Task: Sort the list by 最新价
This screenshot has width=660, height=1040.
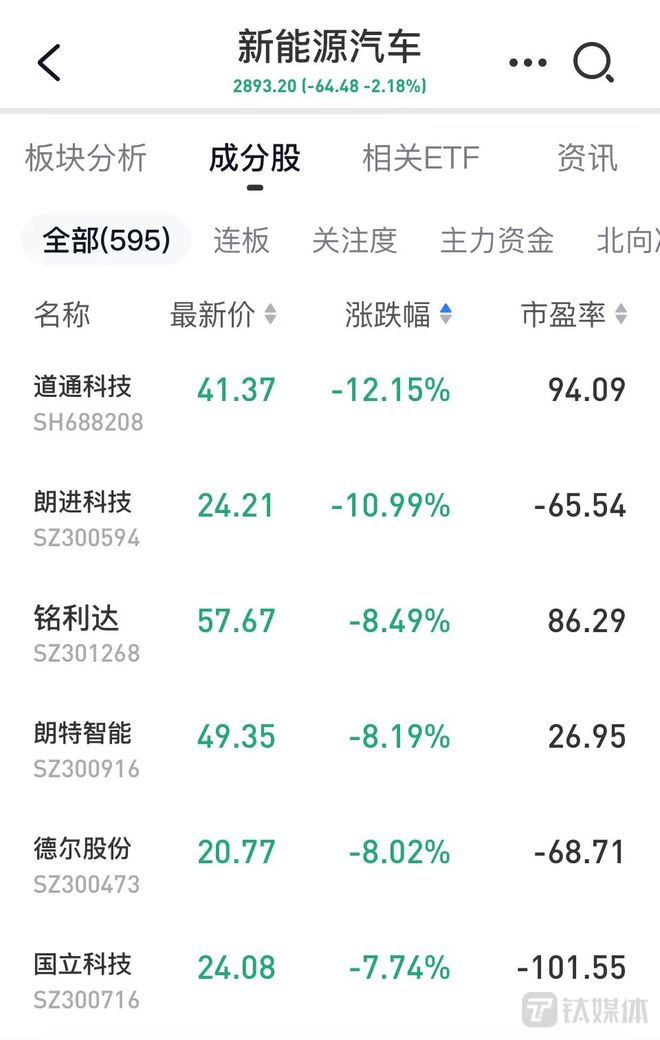Action: pyautogui.click(x=223, y=315)
